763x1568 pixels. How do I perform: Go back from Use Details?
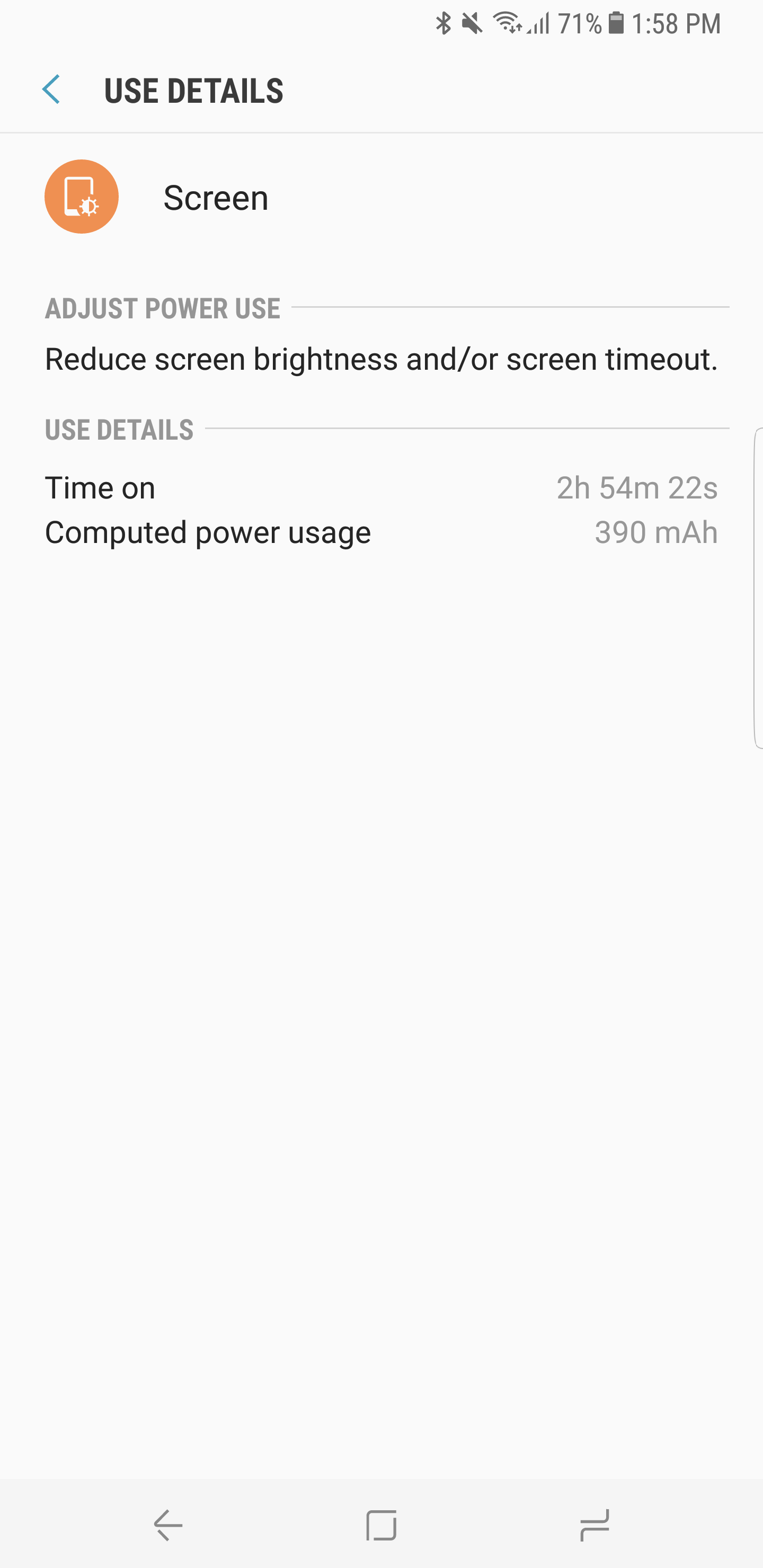click(52, 90)
